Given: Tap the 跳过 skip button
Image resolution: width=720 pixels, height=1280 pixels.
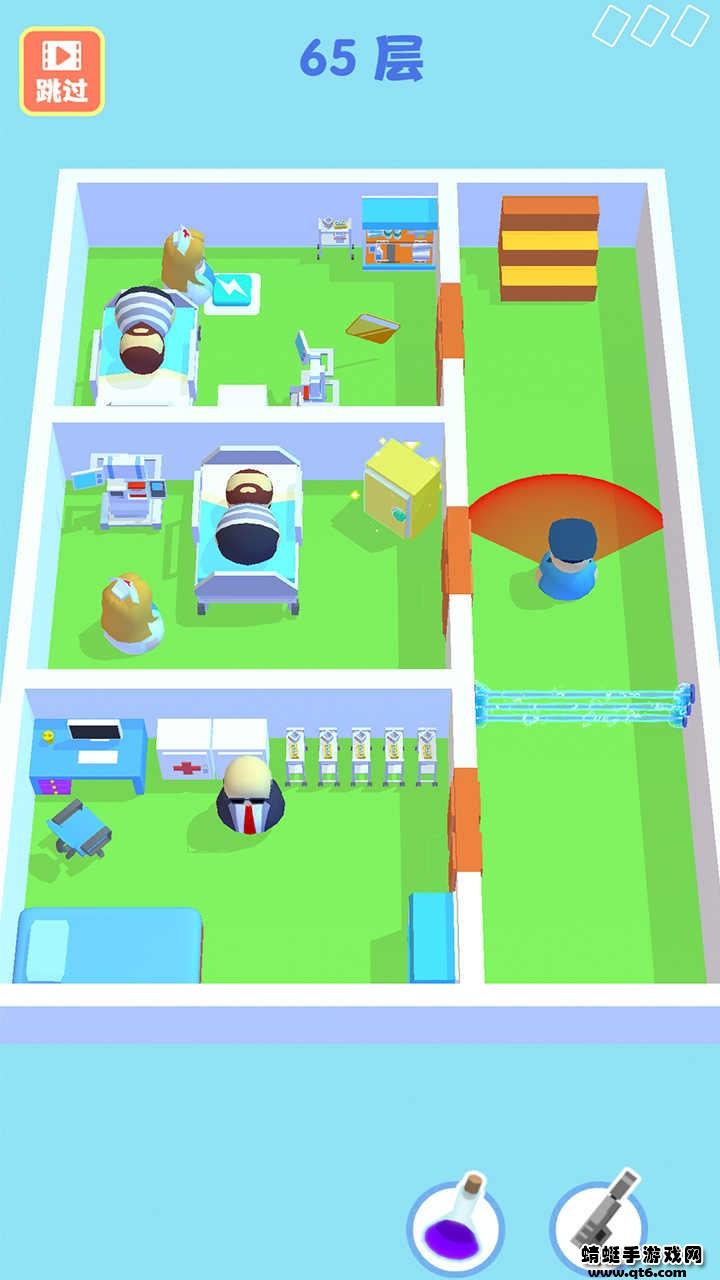Looking at the screenshot, I should (62, 71).
